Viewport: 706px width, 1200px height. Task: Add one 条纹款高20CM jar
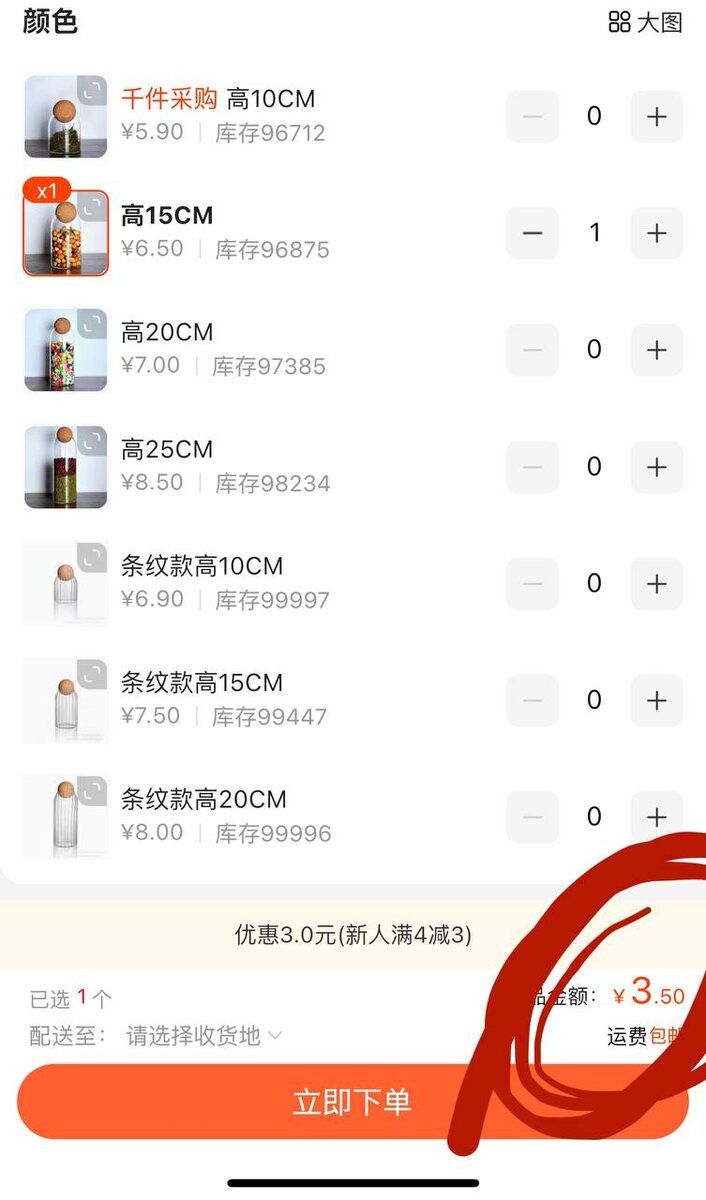(656, 817)
